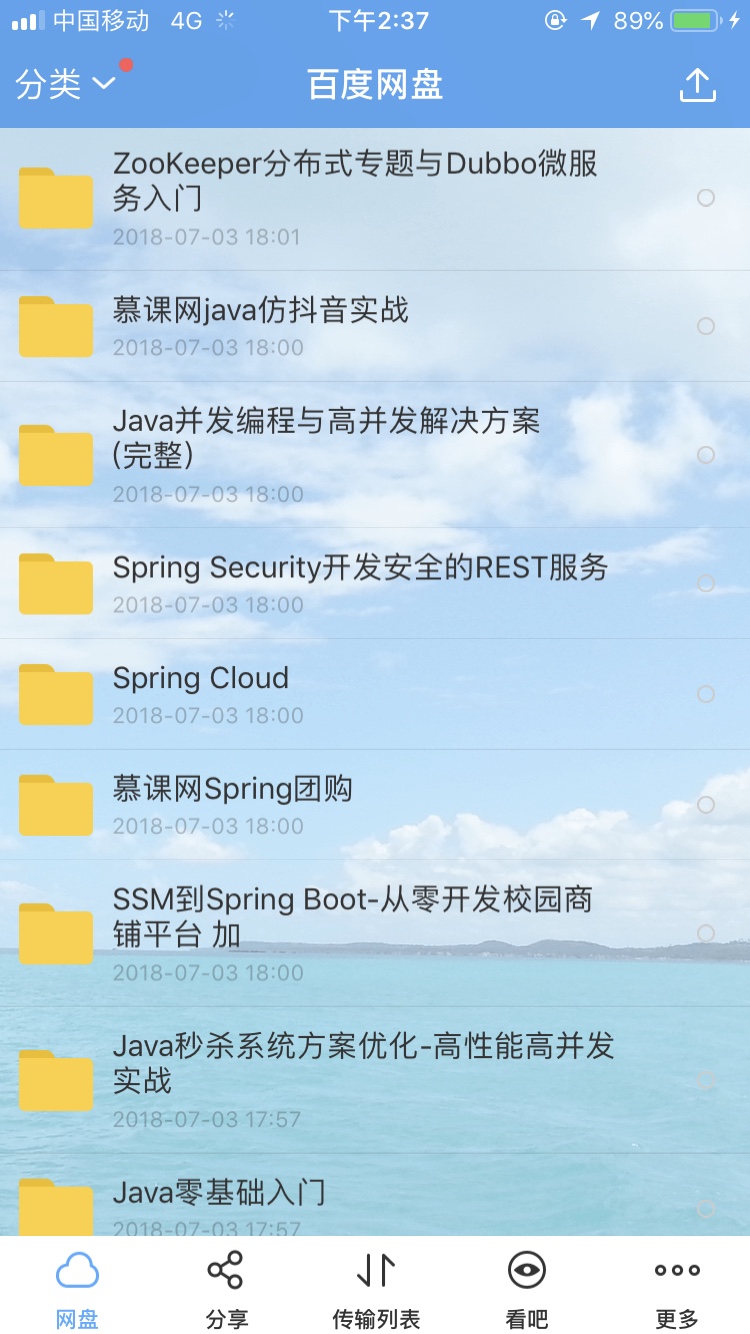
Task: Tap the 分享 share icon
Action: 225,1272
